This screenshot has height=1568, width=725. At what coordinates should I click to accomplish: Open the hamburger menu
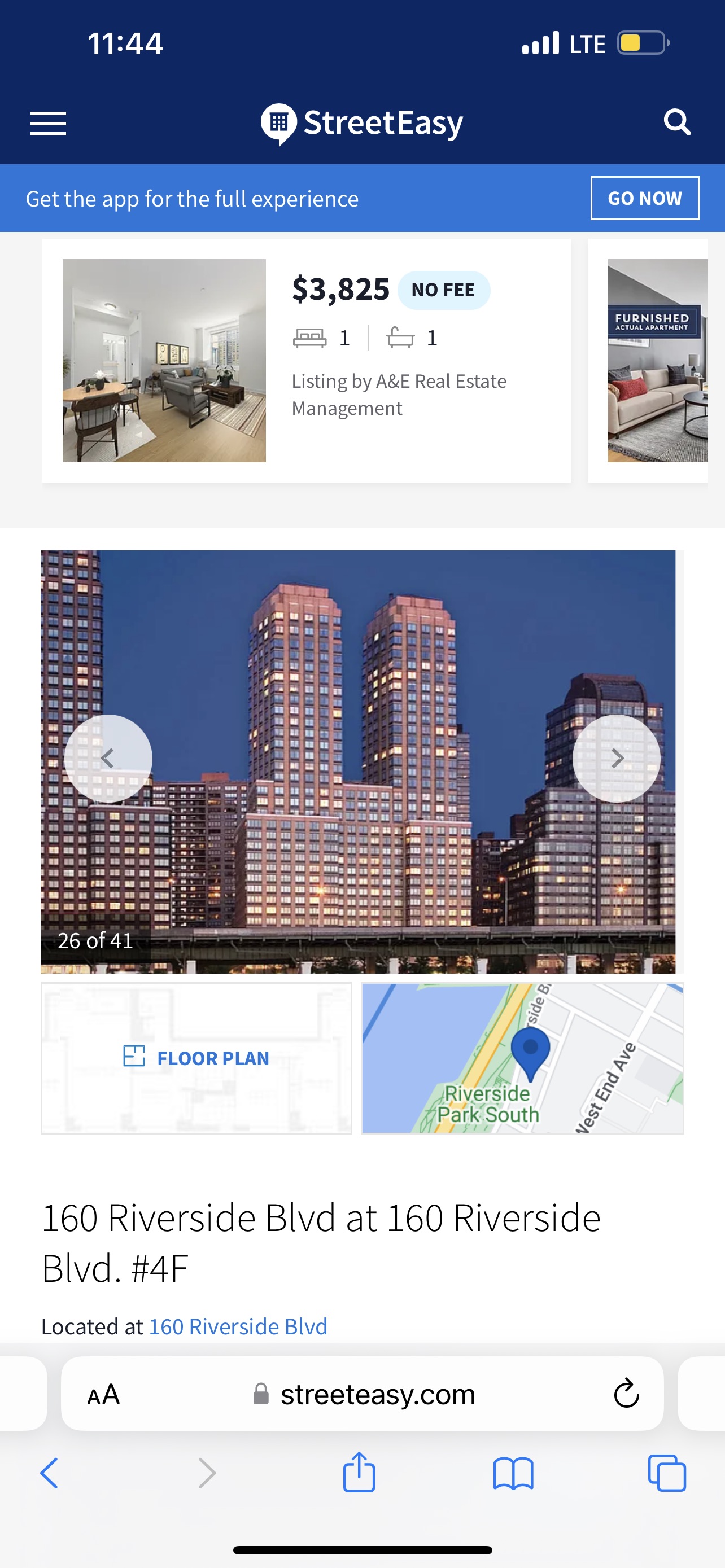point(48,124)
